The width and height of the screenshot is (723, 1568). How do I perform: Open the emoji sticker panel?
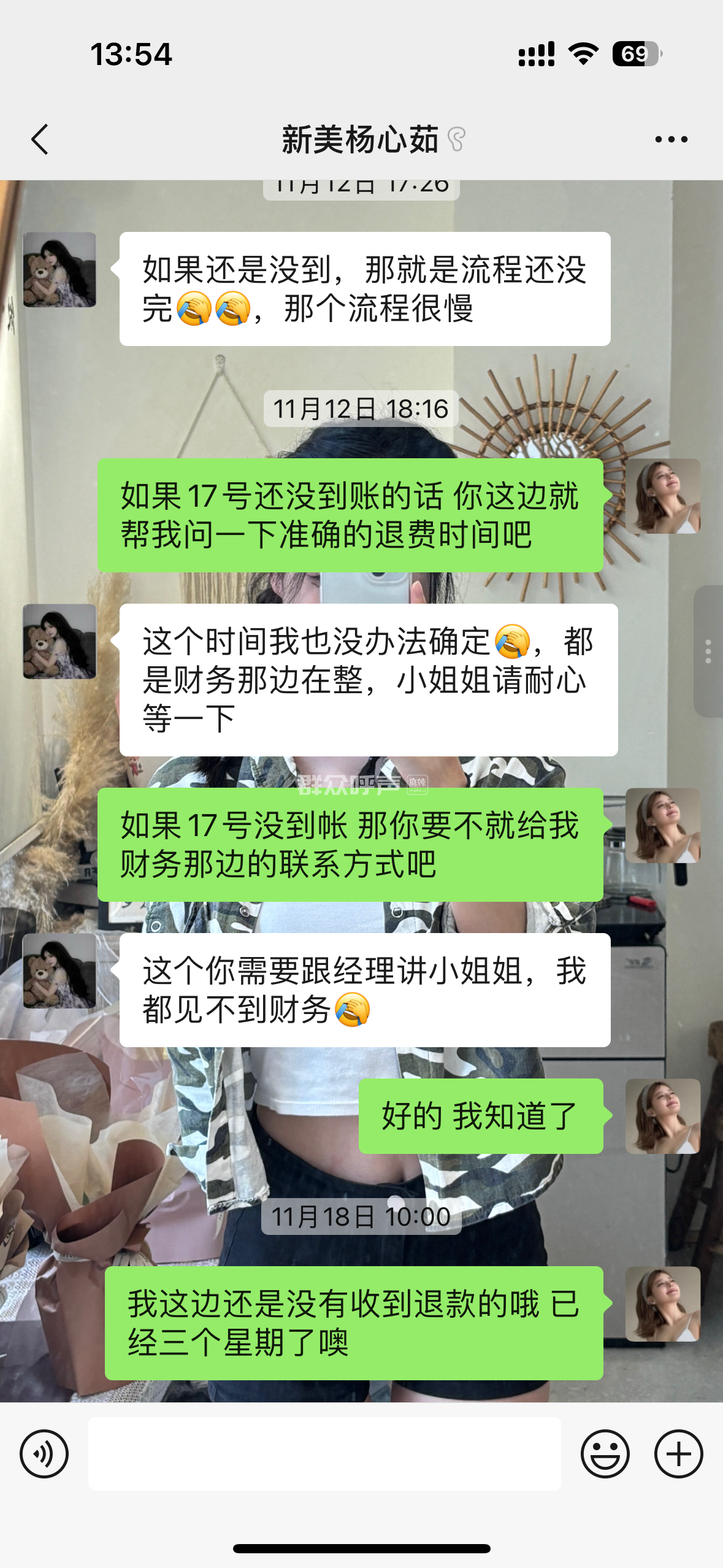coord(605,1453)
